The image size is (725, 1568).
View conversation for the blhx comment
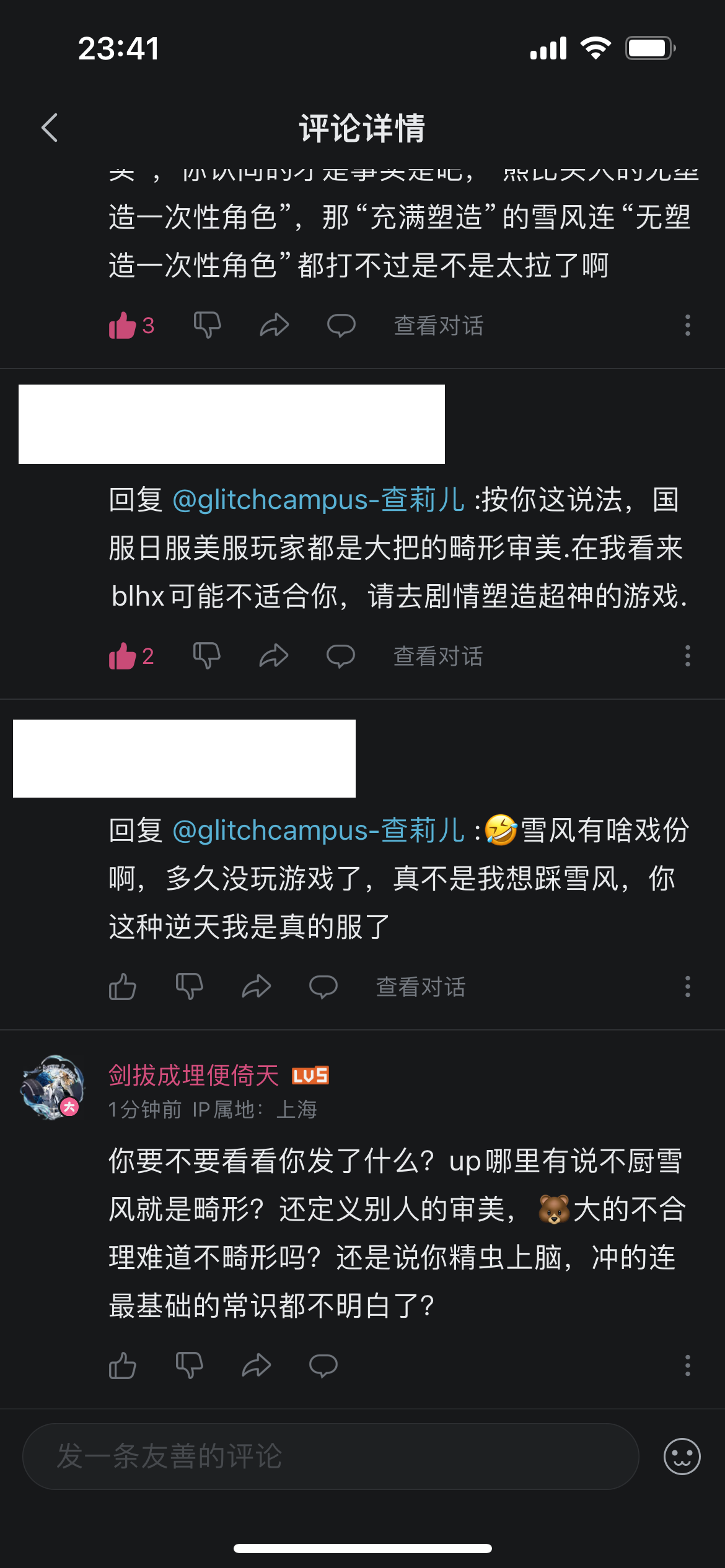438,656
